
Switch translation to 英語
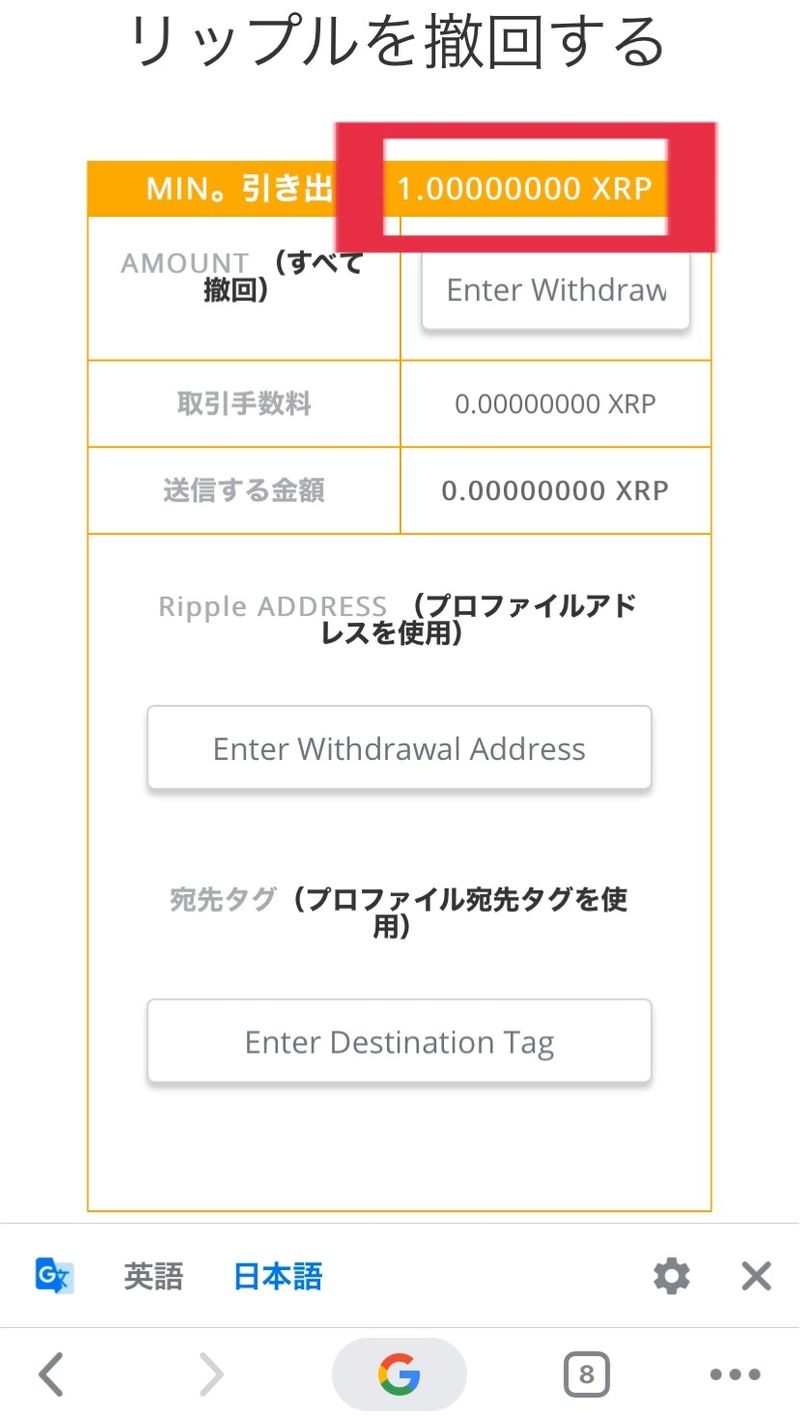(154, 1276)
